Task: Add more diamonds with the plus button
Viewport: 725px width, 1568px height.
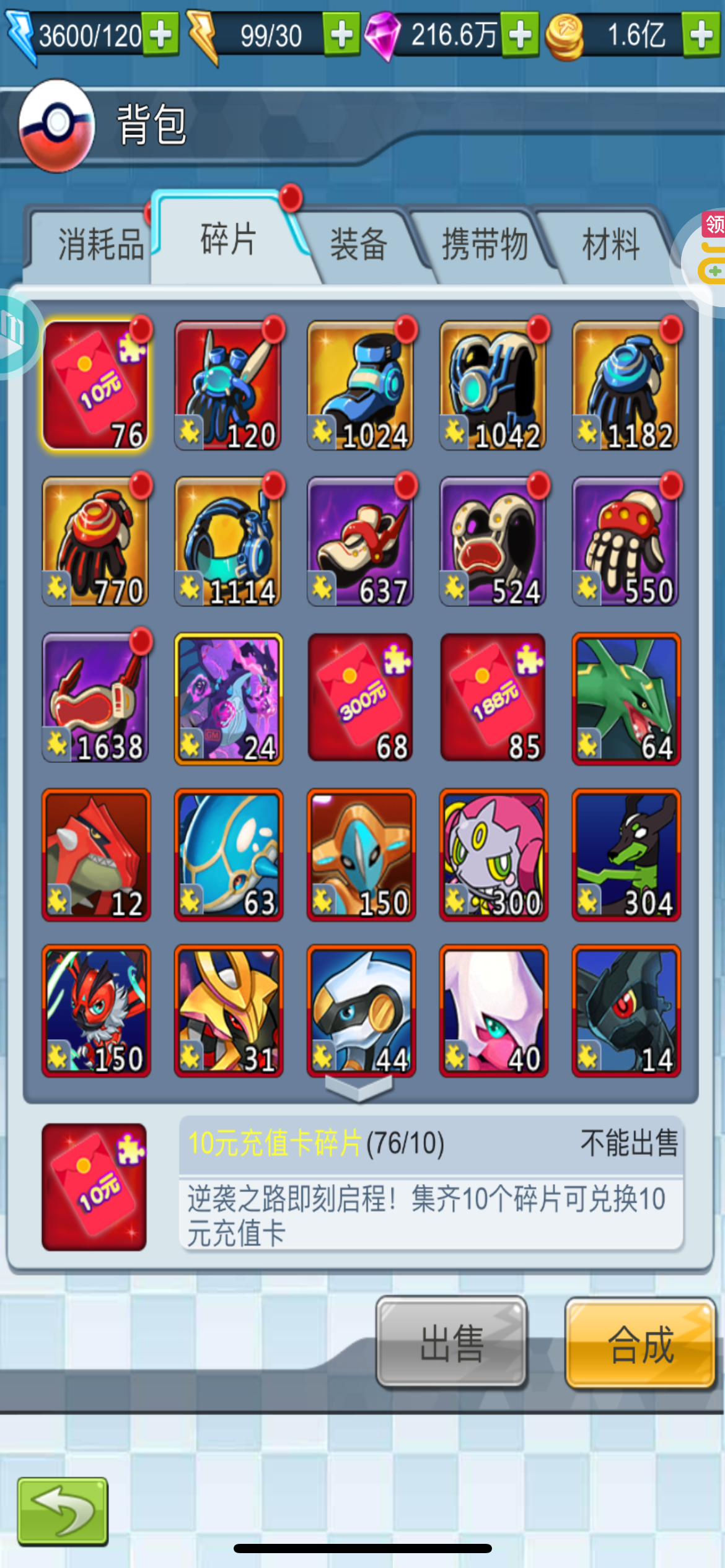Action: (x=519, y=35)
